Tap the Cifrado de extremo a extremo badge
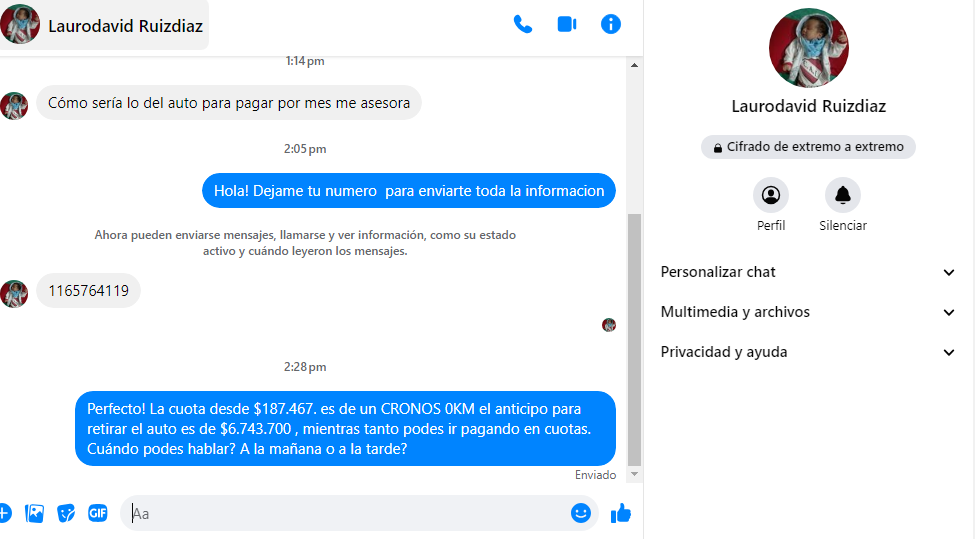 808,147
